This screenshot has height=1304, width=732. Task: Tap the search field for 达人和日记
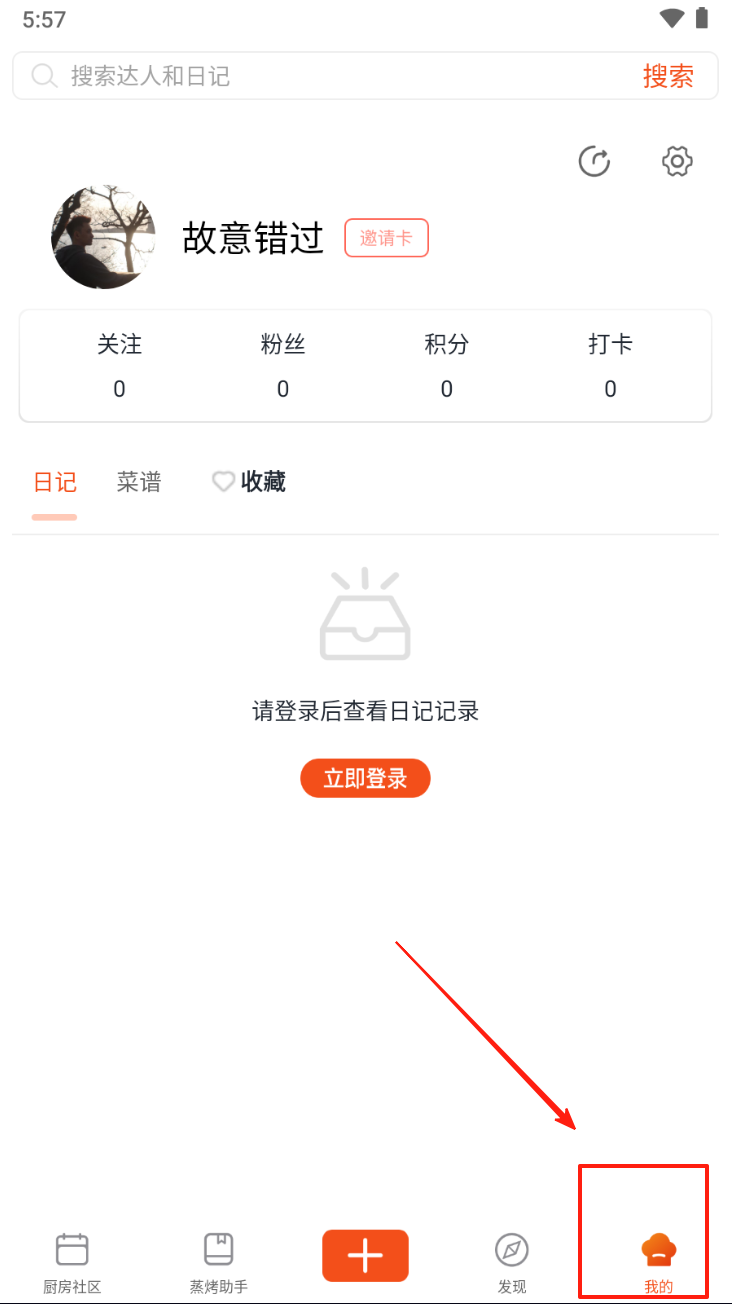pyautogui.click(x=330, y=76)
